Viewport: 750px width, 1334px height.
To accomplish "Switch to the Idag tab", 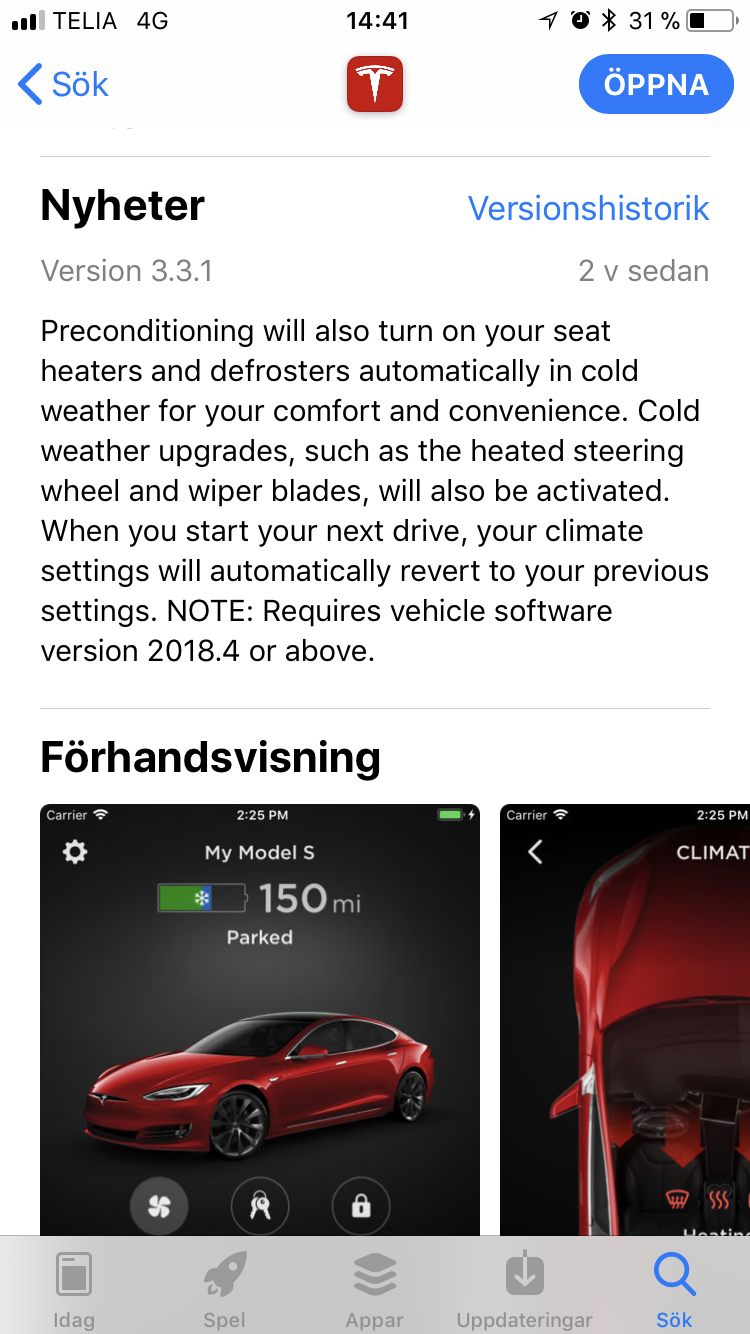I will [73, 1288].
